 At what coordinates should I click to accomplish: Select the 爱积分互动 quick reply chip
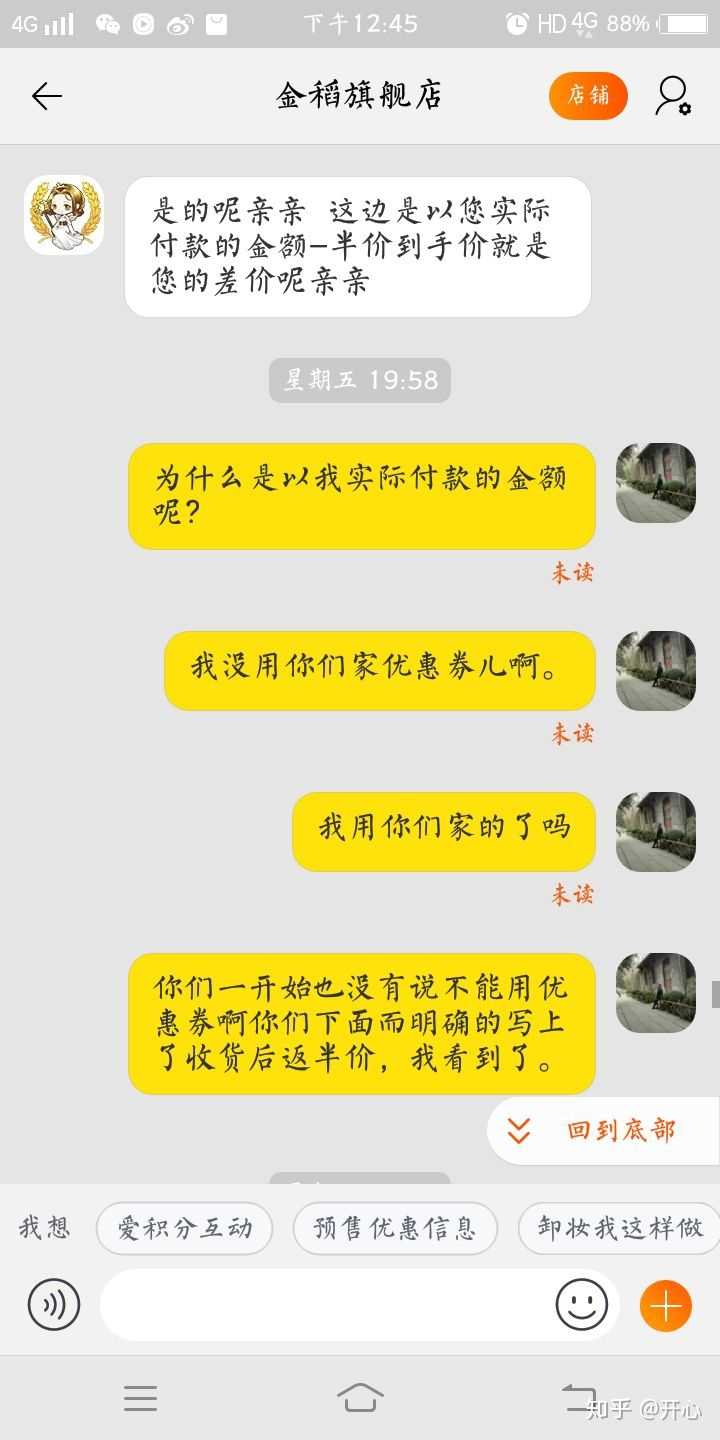click(x=184, y=1228)
